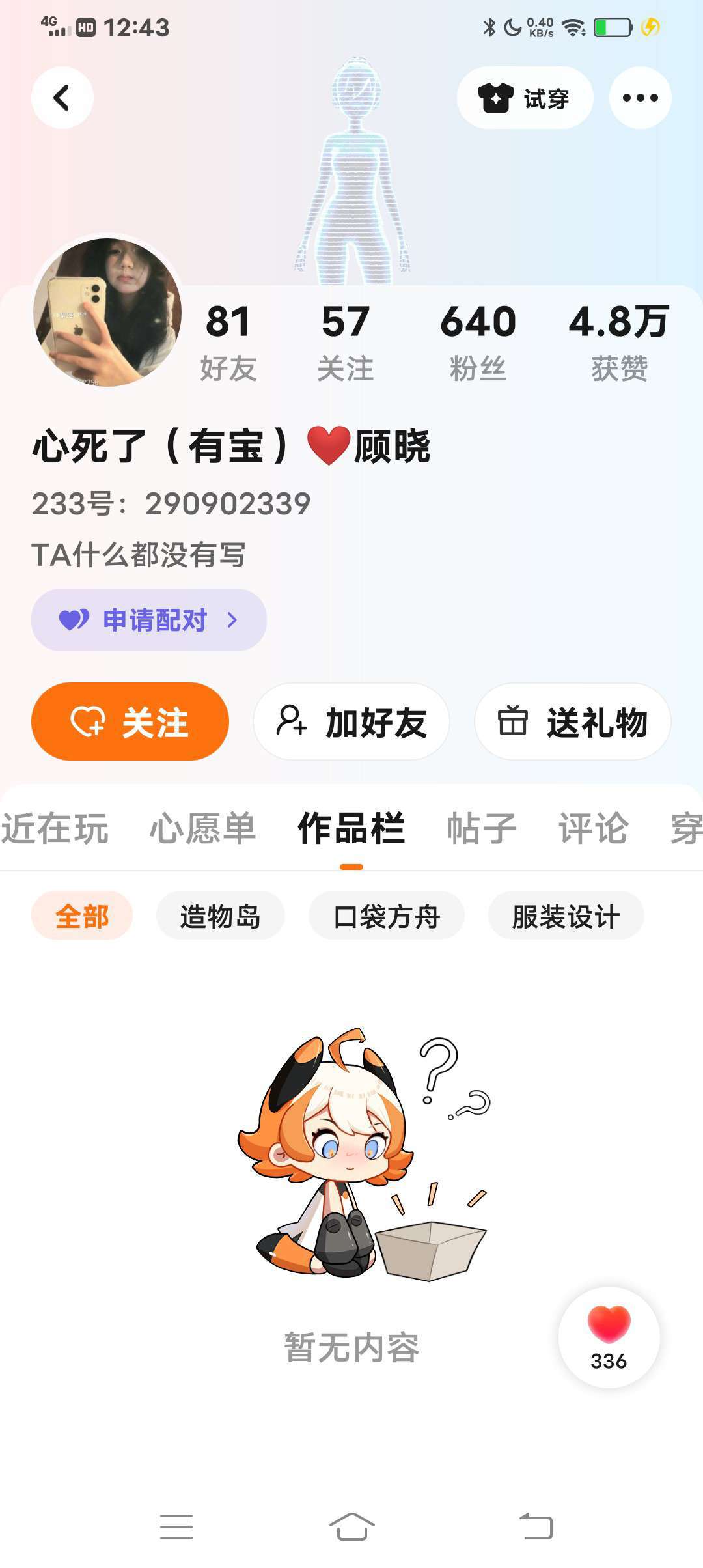Switch to the 心愿单 tab
Screen dimensions: 703x1568
[202, 828]
